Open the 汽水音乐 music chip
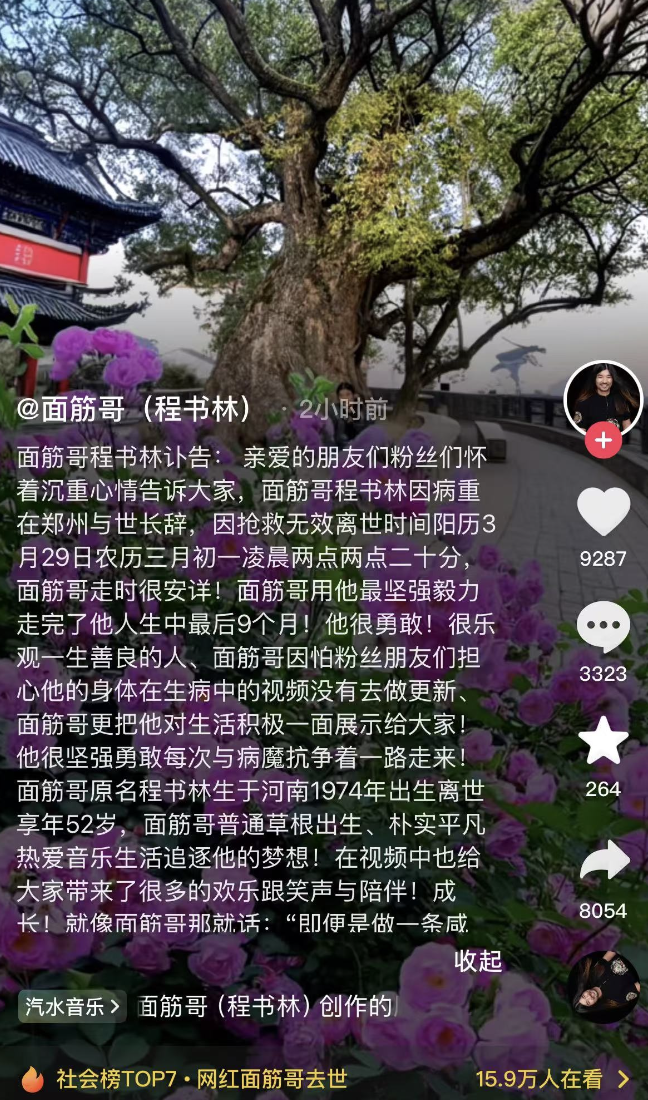Screen dimensions: 648x1100 click(x=72, y=1006)
